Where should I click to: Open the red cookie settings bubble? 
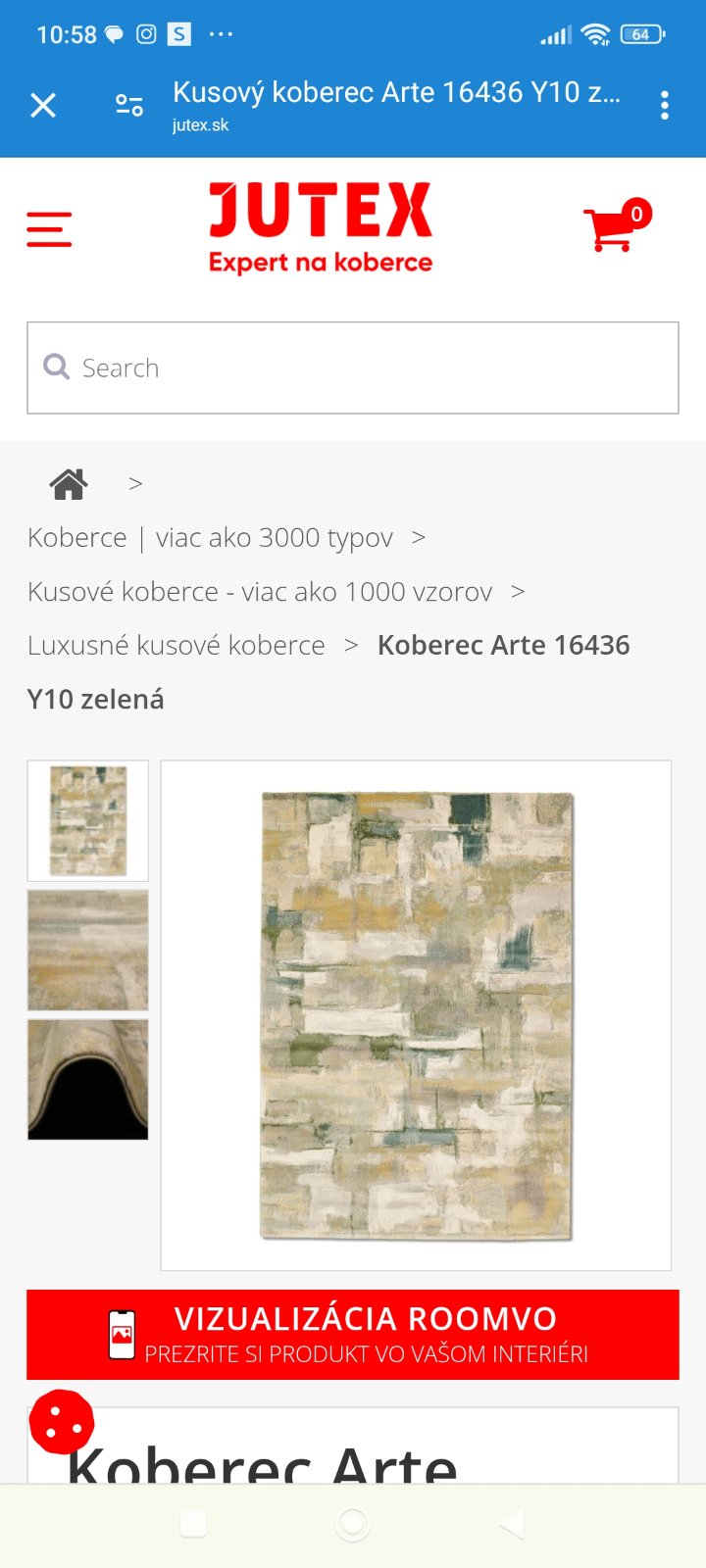(x=62, y=1422)
